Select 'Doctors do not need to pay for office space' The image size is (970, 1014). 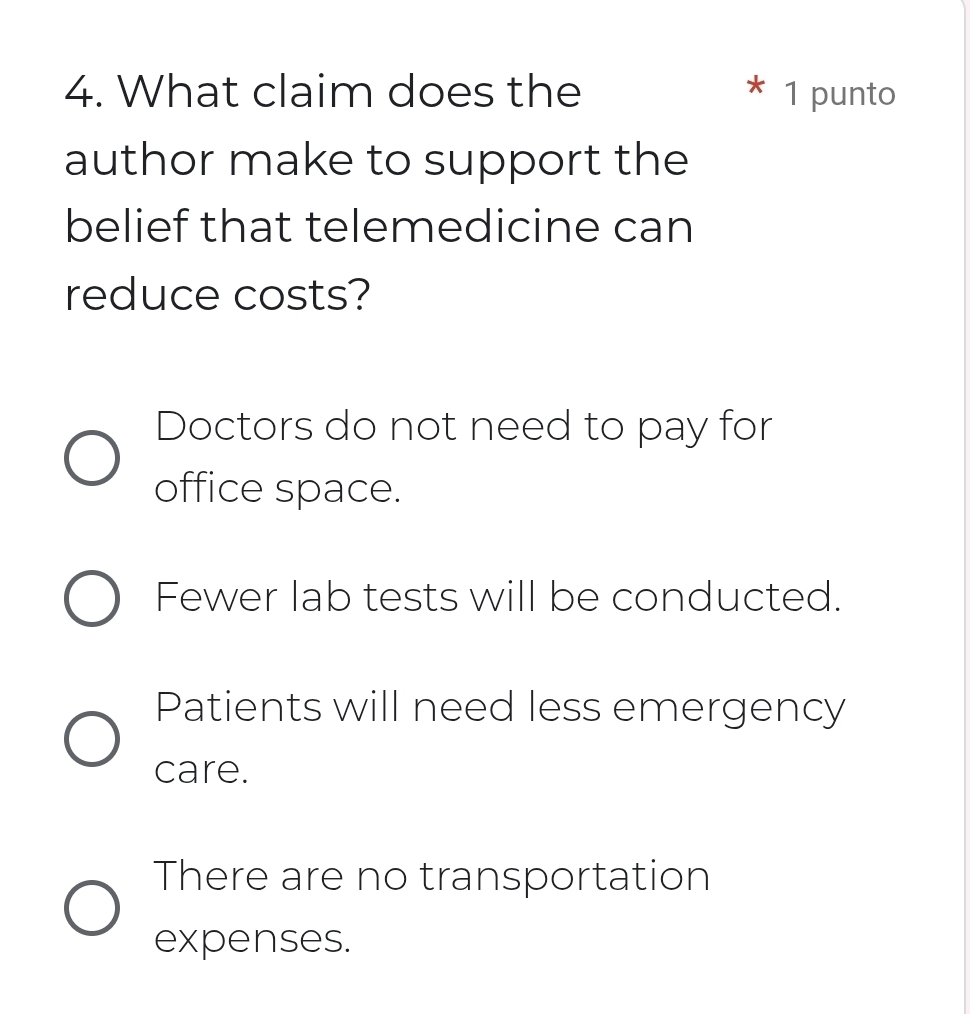93,458
